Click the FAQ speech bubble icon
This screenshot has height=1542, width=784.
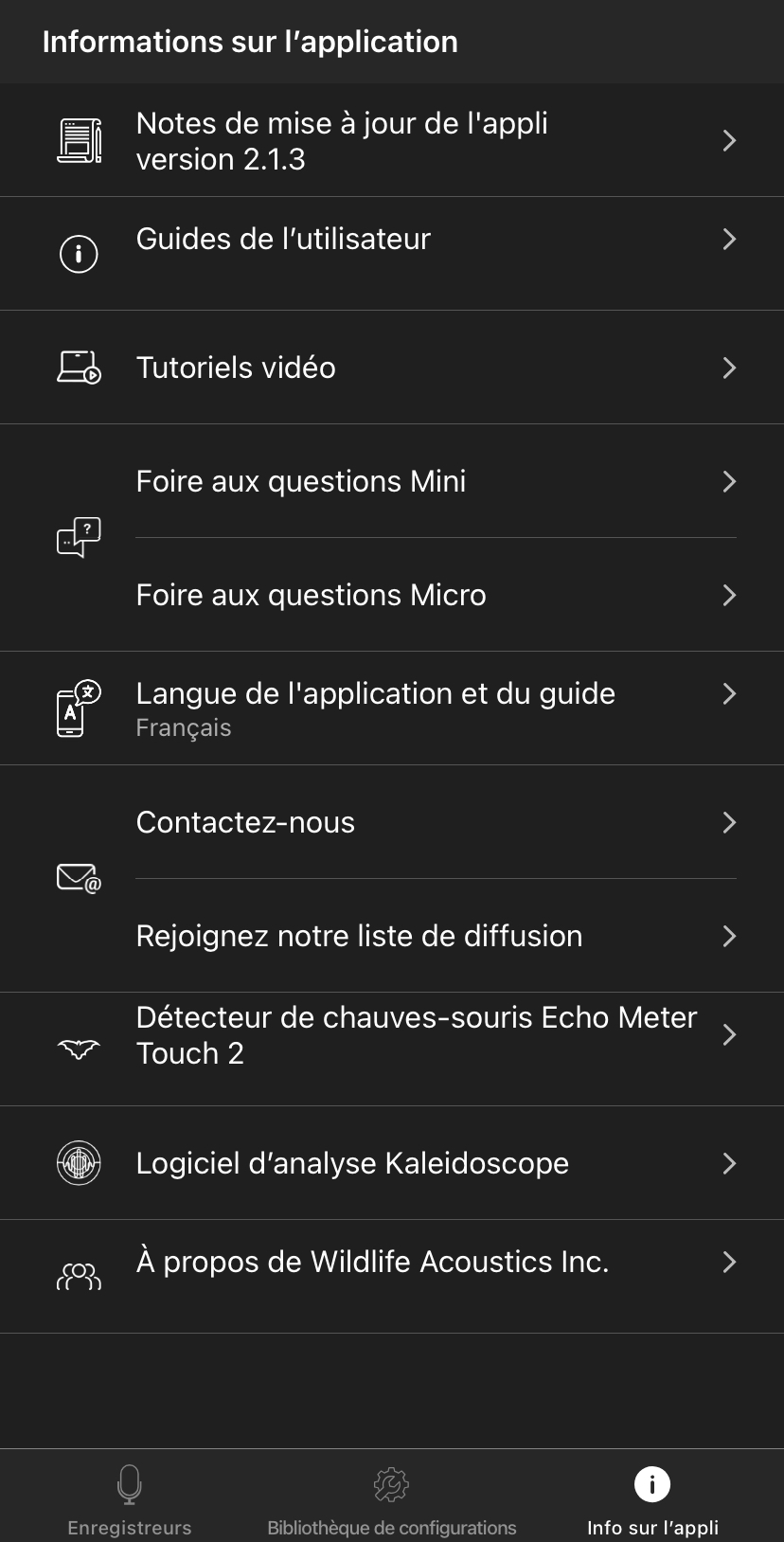pyautogui.click(x=78, y=537)
